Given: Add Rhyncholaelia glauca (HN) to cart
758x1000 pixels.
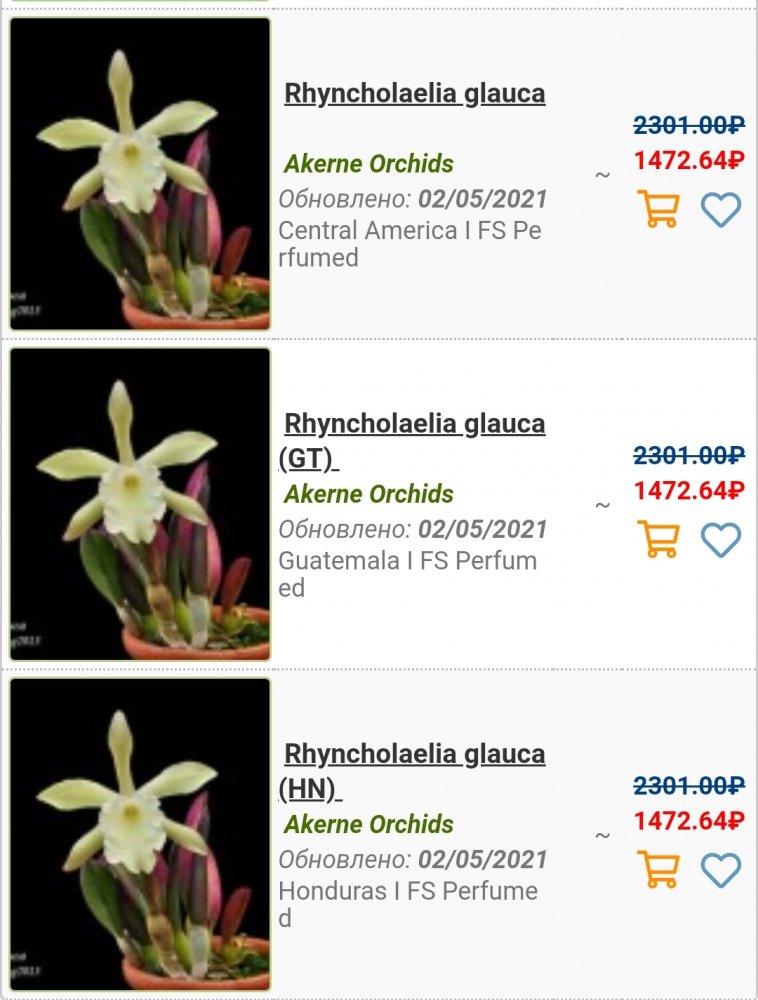Looking at the screenshot, I should [x=658, y=869].
